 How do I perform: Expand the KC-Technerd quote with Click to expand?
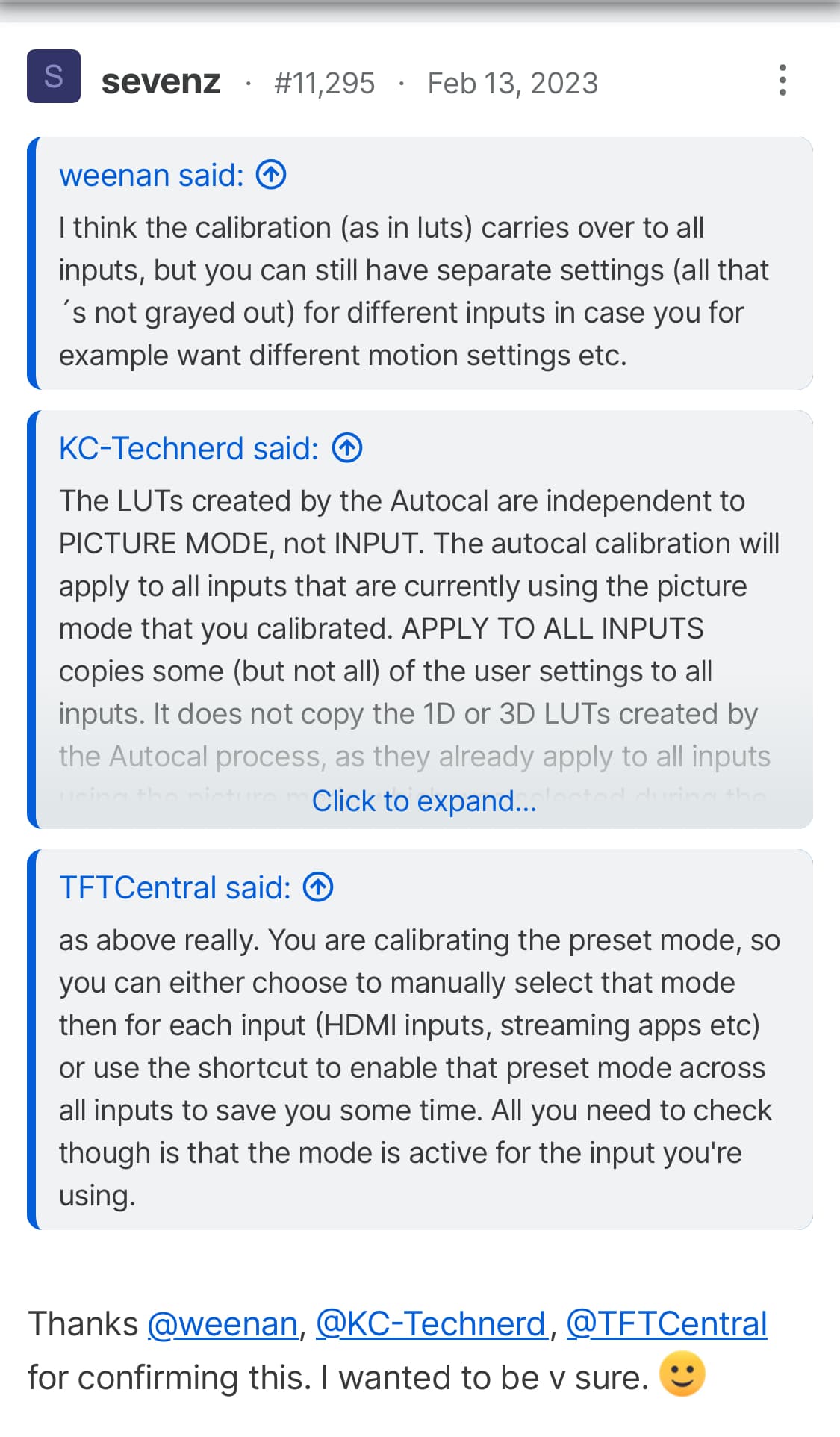pyautogui.click(x=424, y=801)
